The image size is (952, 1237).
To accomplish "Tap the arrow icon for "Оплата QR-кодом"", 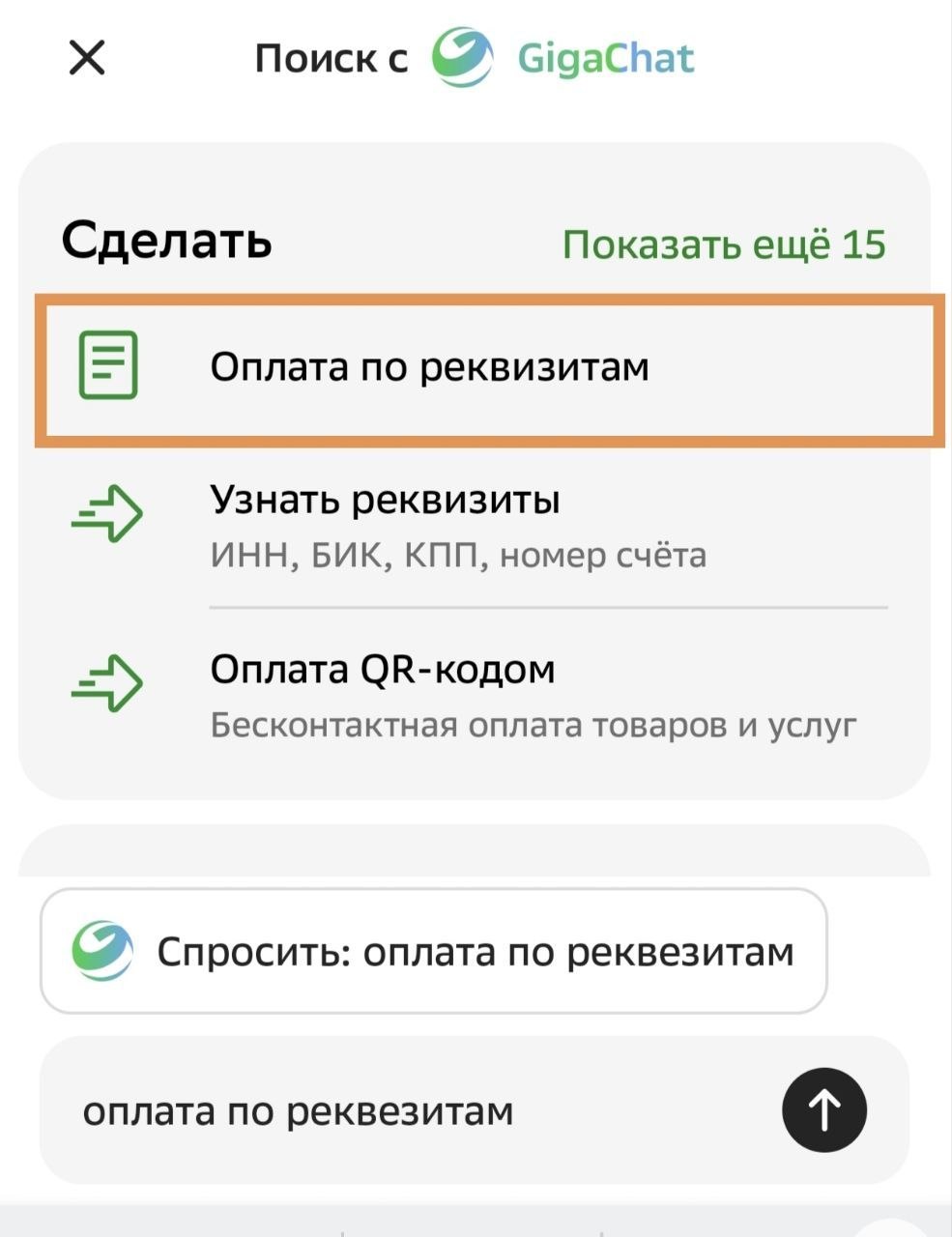I will (106, 683).
